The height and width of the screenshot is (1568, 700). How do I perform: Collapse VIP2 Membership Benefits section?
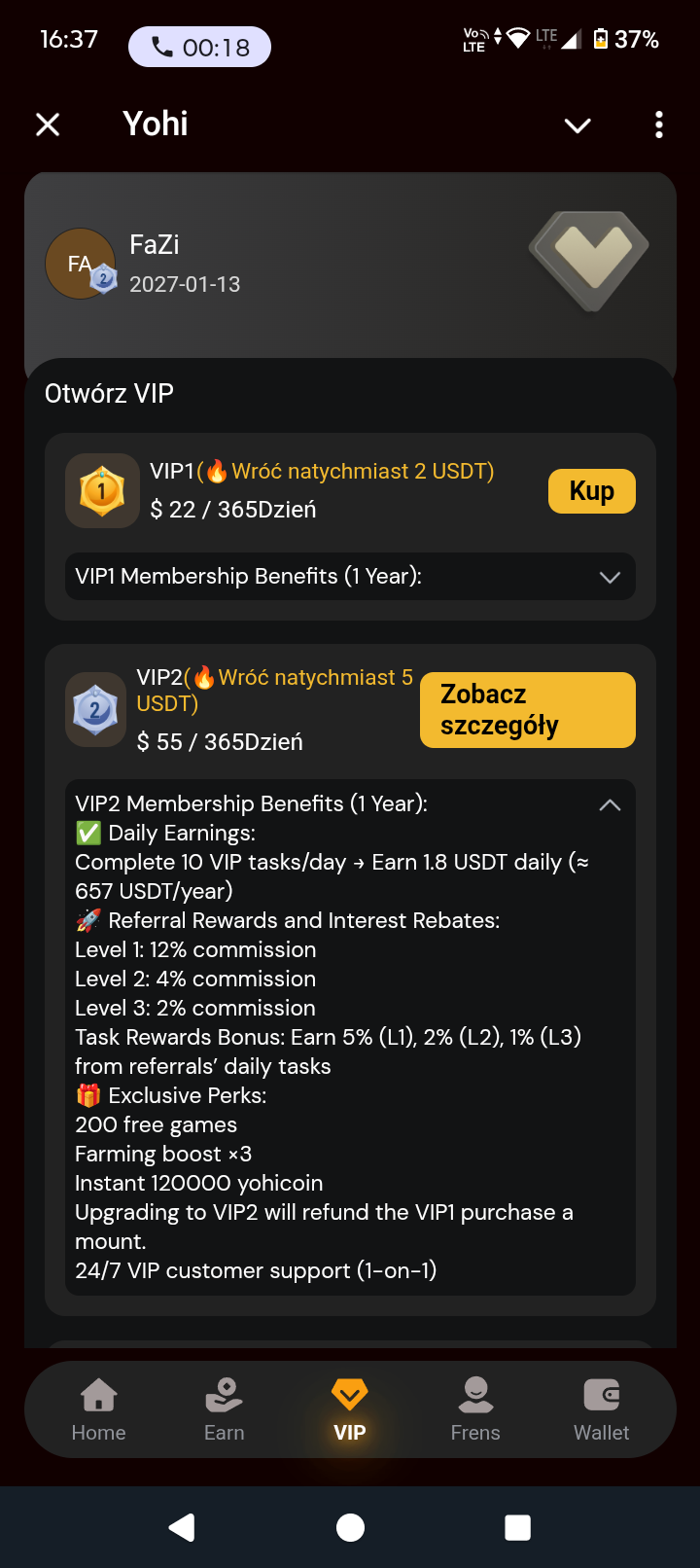pyautogui.click(x=610, y=804)
